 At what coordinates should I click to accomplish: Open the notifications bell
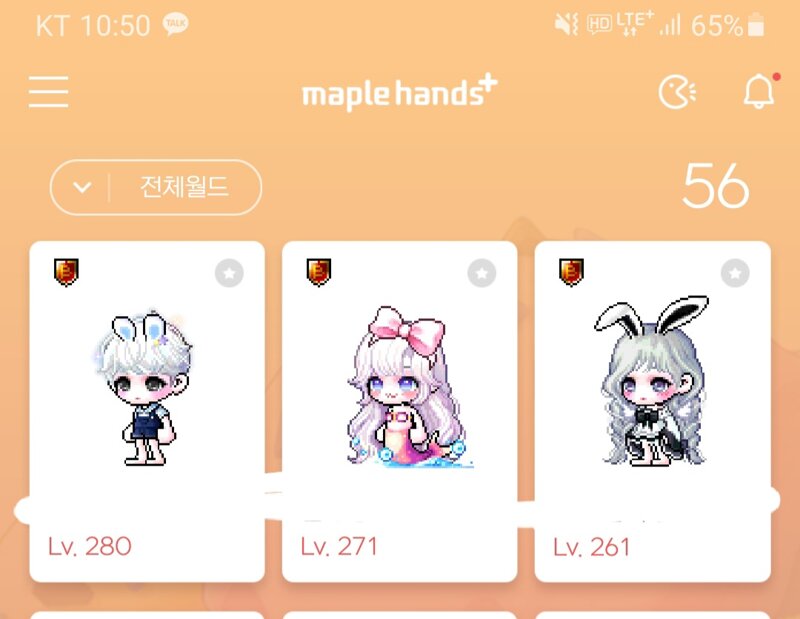click(x=759, y=93)
